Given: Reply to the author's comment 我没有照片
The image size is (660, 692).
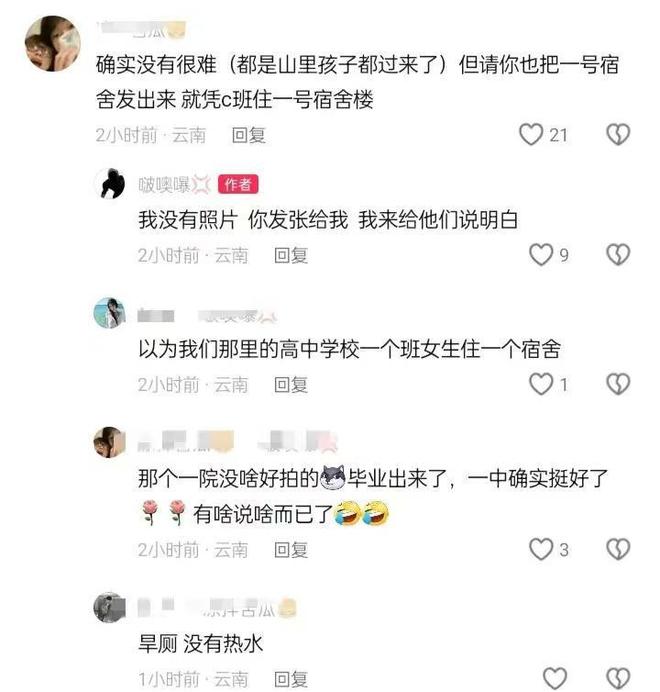Looking at the screenshot, I should 291,255.
